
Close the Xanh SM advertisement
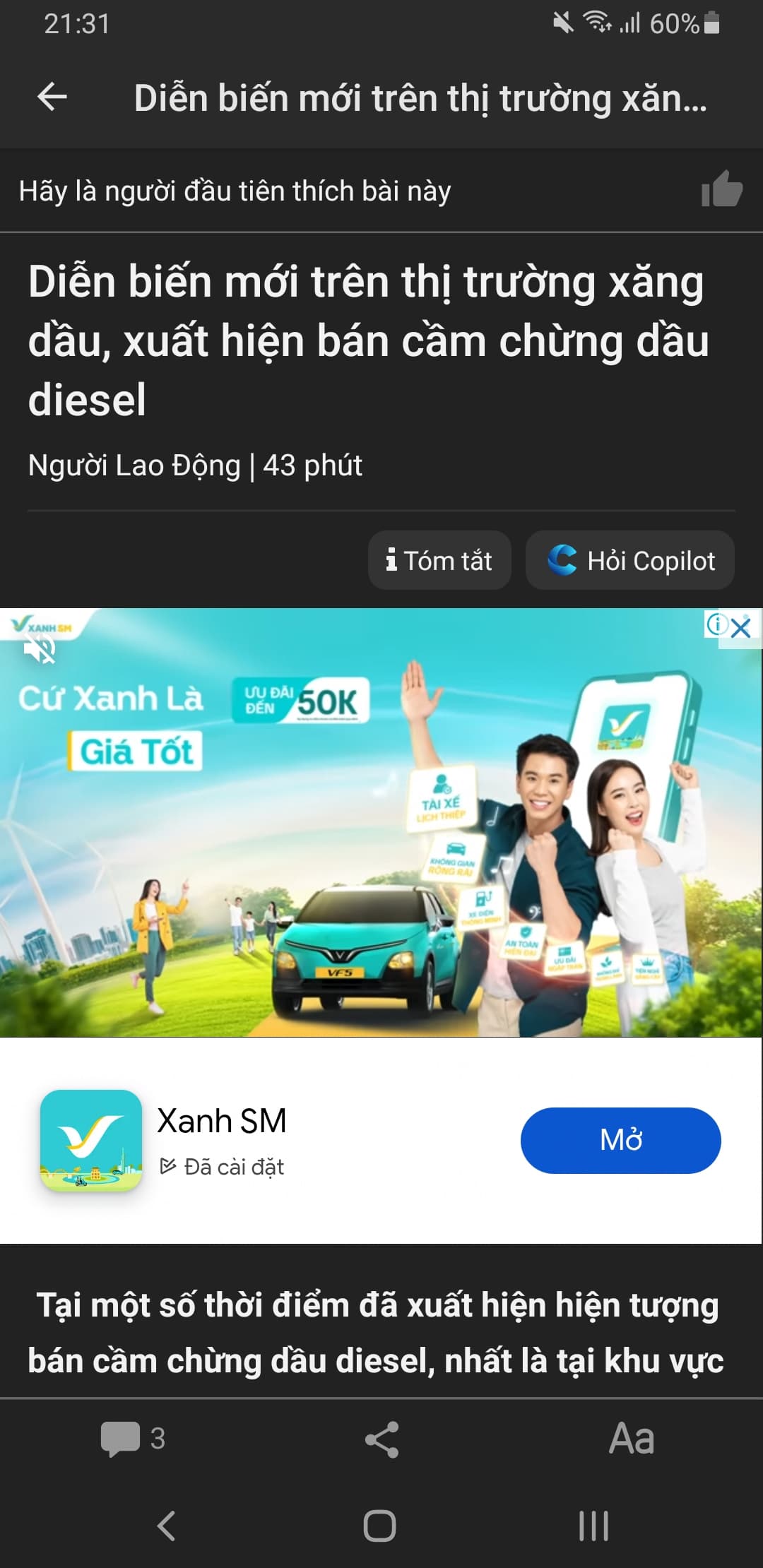click(x=741, y=627)
